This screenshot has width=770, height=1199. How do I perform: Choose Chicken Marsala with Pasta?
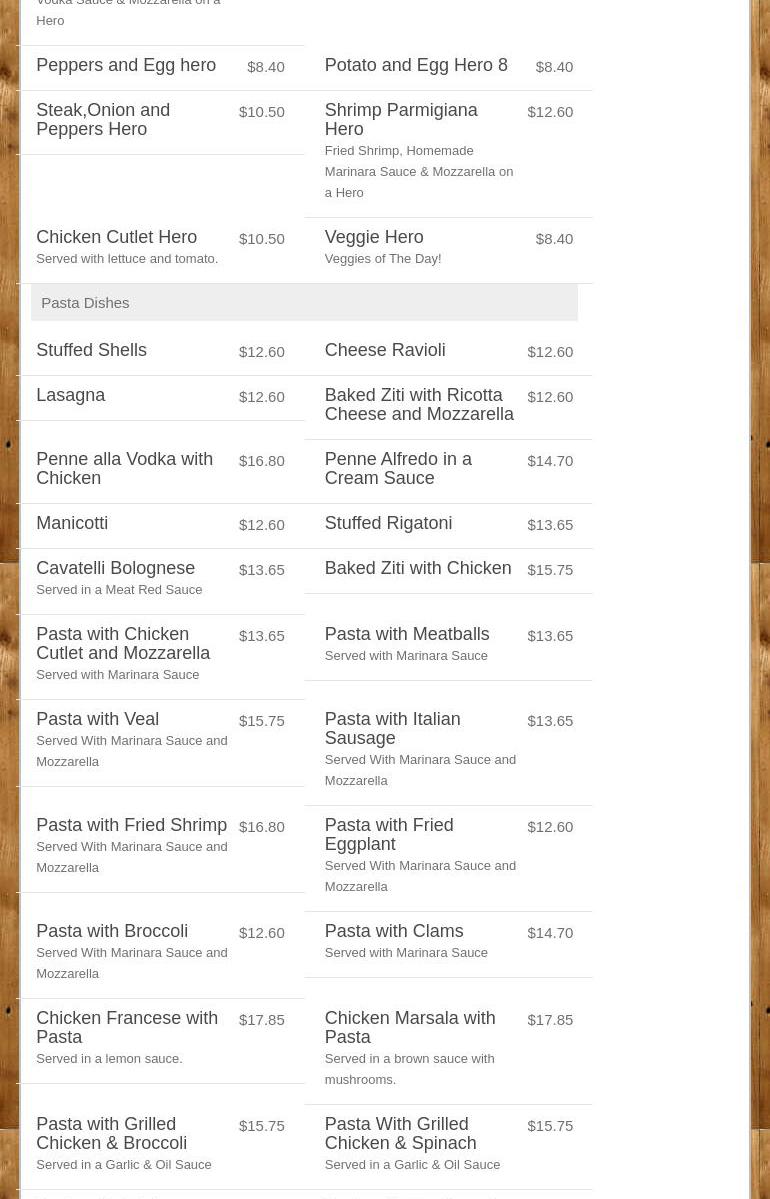click(x=409, y=1028)
